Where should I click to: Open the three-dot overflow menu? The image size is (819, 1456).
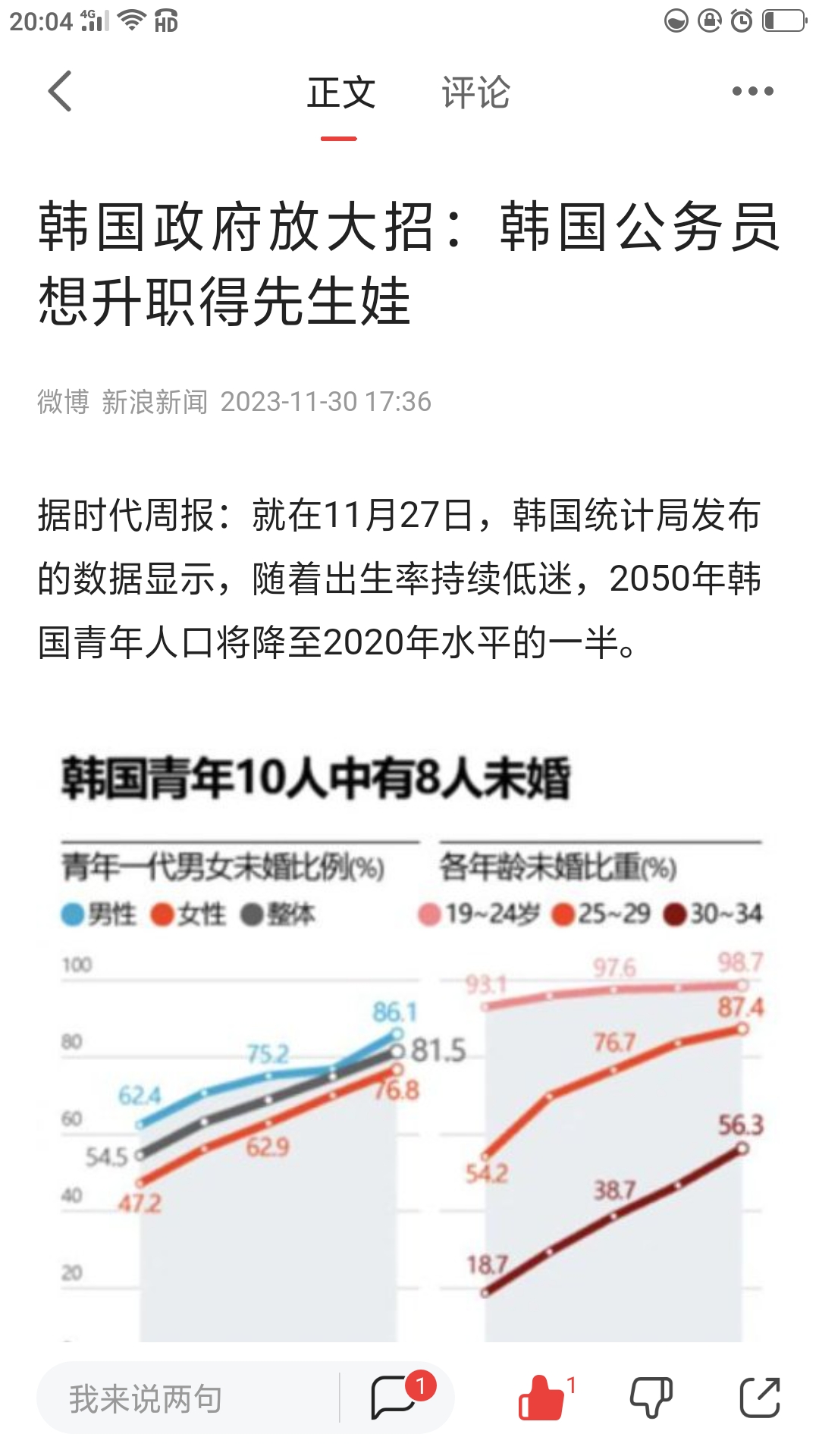pyautogui.click(x=752, y=92)
